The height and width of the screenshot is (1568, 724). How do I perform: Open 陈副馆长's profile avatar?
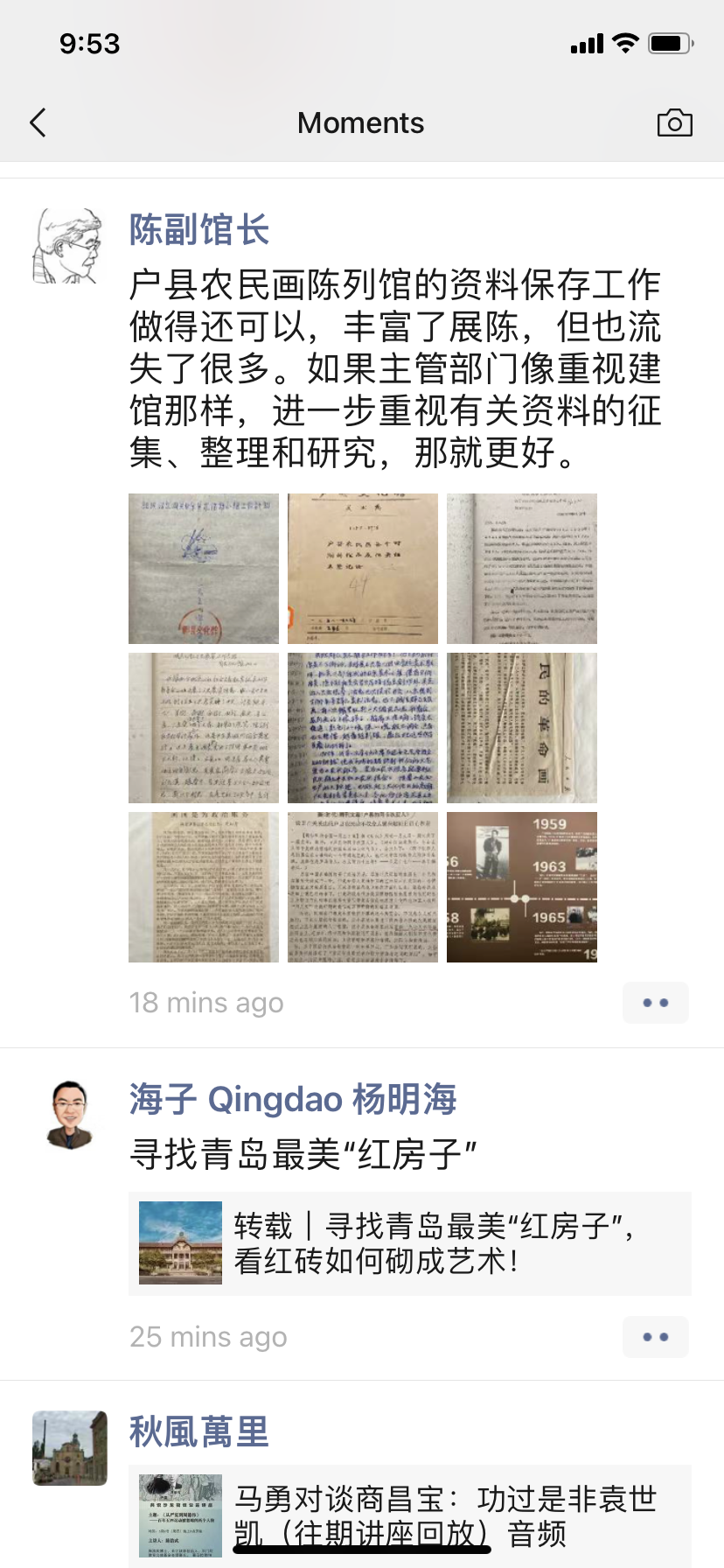[x=69, y=246]
